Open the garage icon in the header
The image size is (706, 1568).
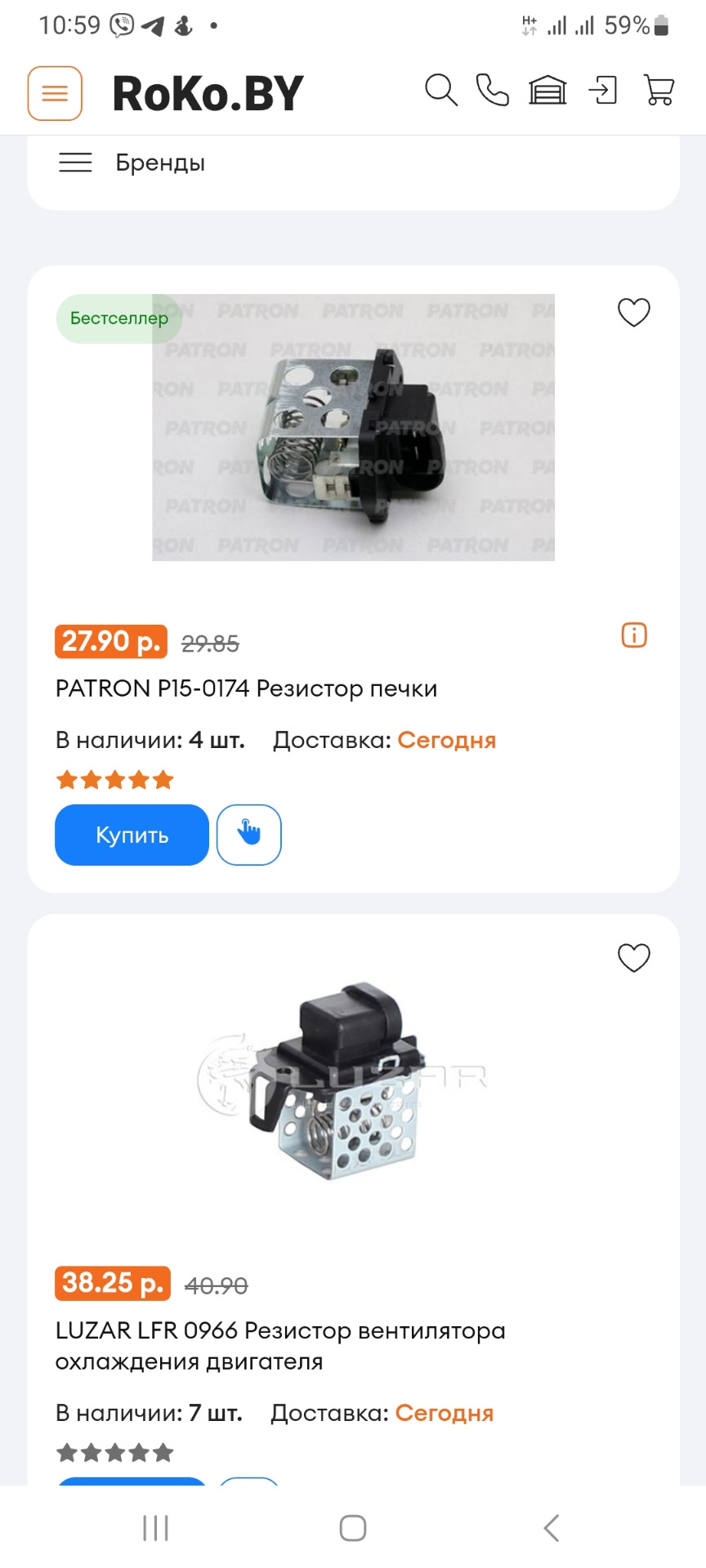[x=548, y=90]
